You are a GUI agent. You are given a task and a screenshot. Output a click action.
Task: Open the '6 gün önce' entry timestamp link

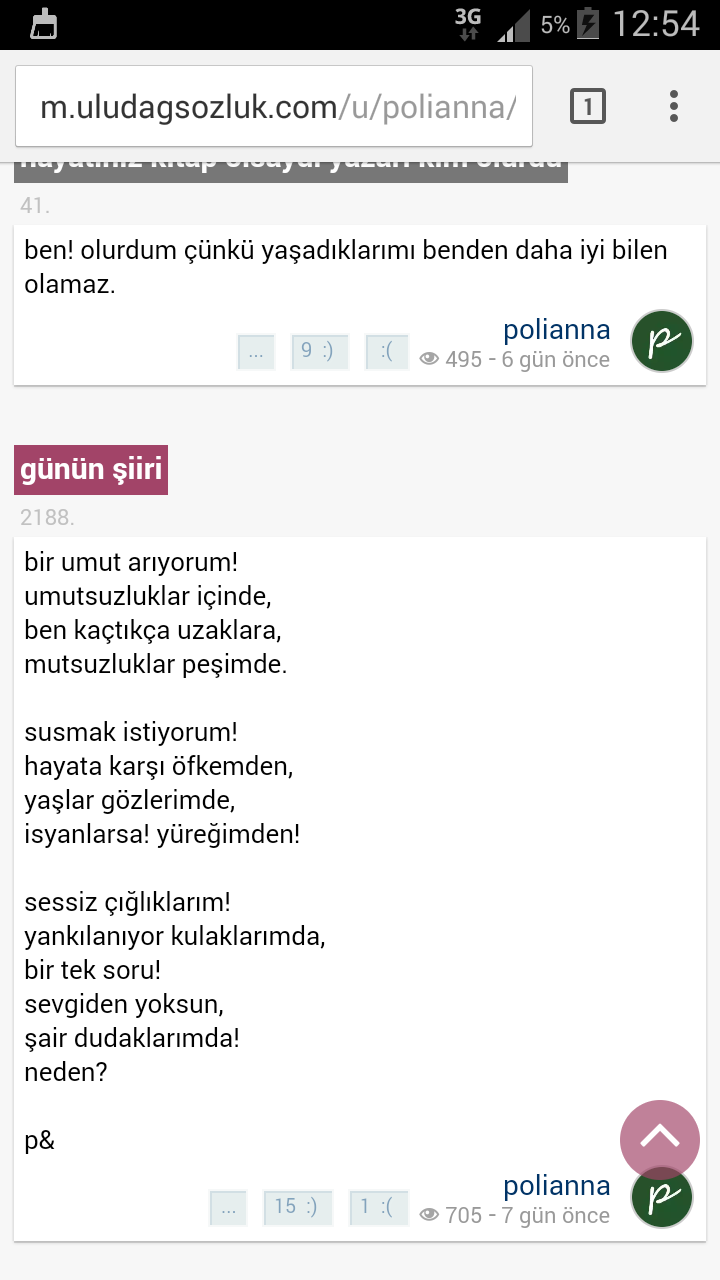556,360
